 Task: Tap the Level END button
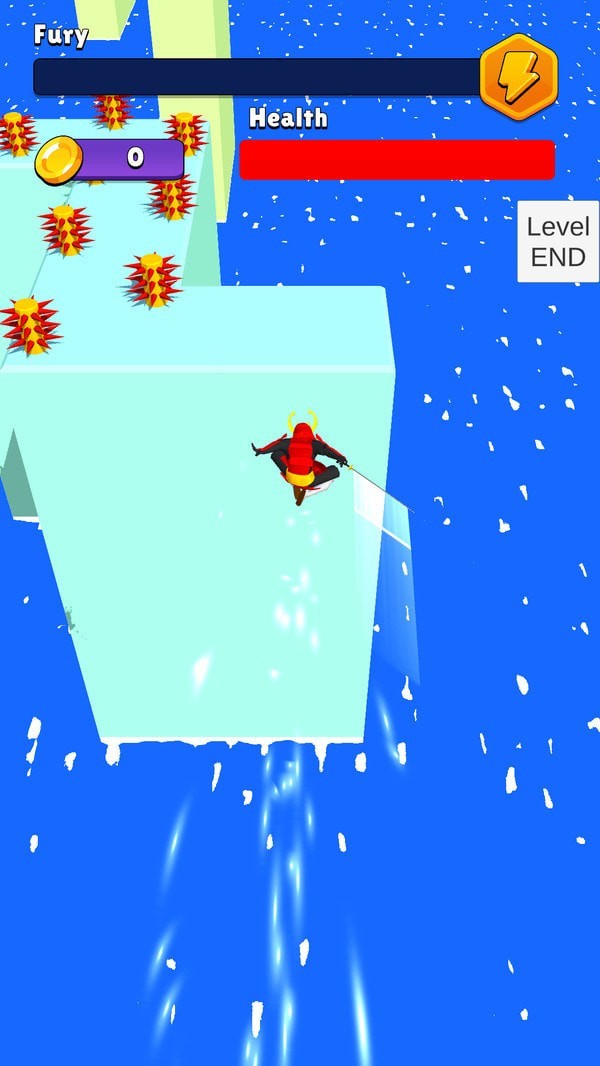click(558, 241)
